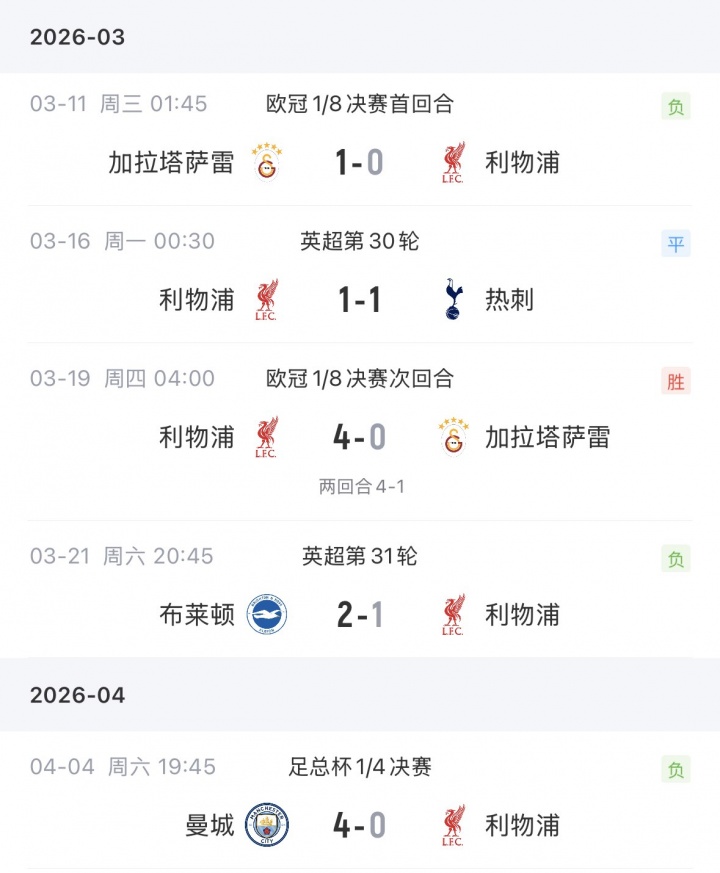720x873 pixels.
Task: Open the 曼城 4-0 利物浦 match details
Action: pos(360,826)
